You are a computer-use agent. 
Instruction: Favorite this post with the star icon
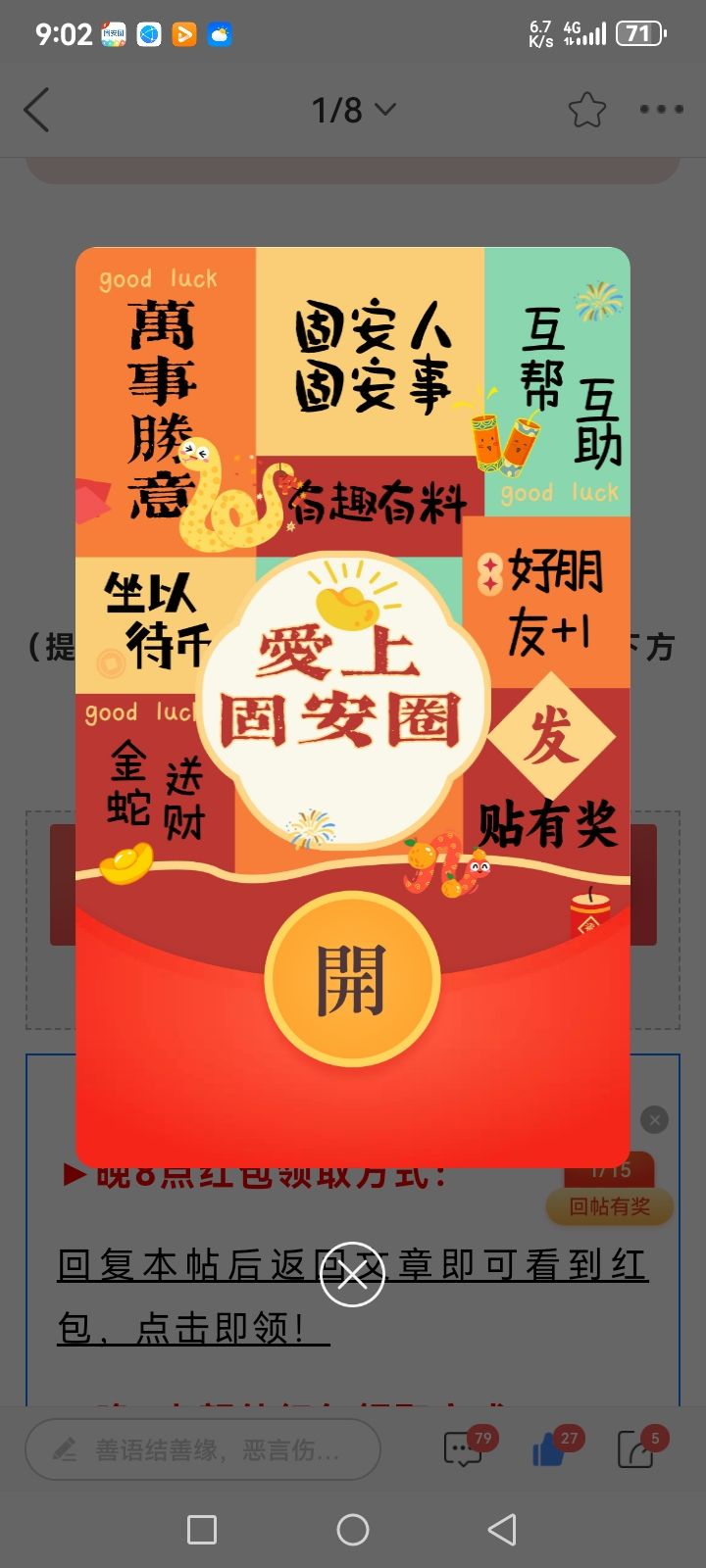tap(586, 110)
